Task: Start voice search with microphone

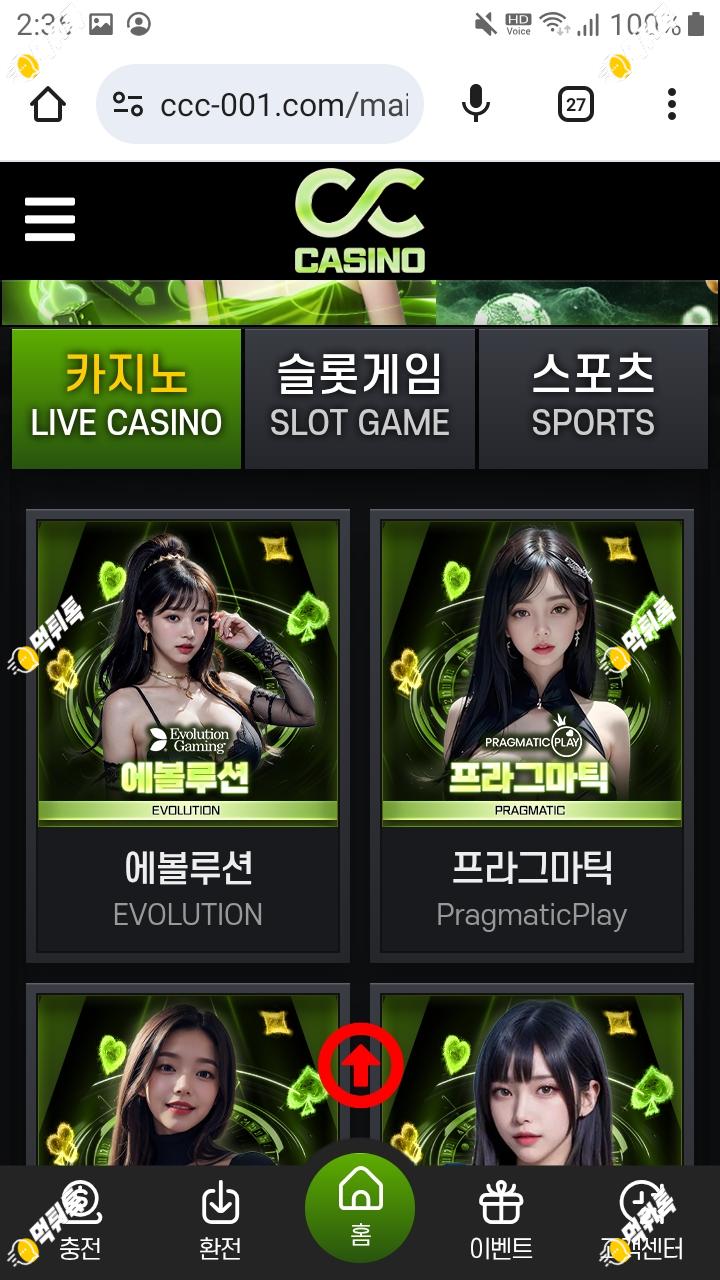Action: point(476,104)
